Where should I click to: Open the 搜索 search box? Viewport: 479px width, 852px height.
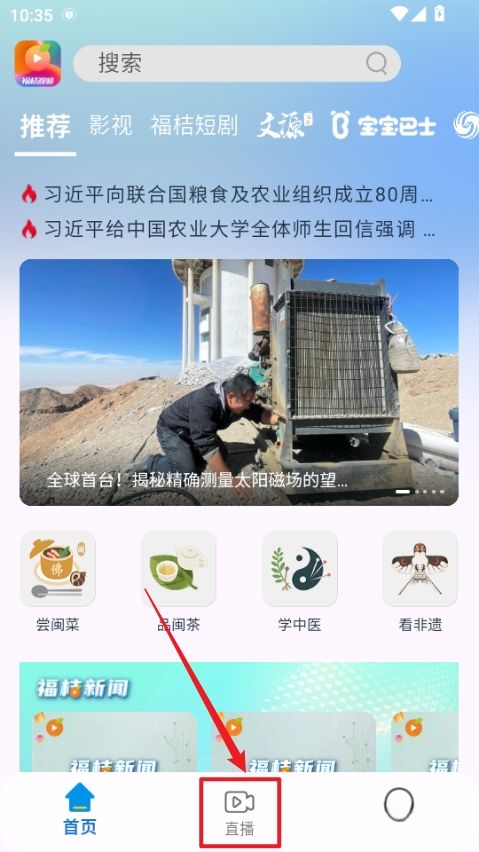[x=237, y=64]
